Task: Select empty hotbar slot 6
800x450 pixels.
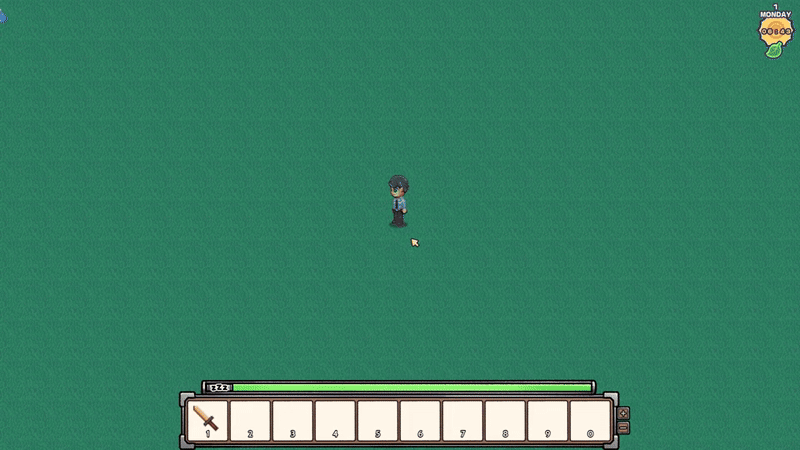Action: pos(420,418)
